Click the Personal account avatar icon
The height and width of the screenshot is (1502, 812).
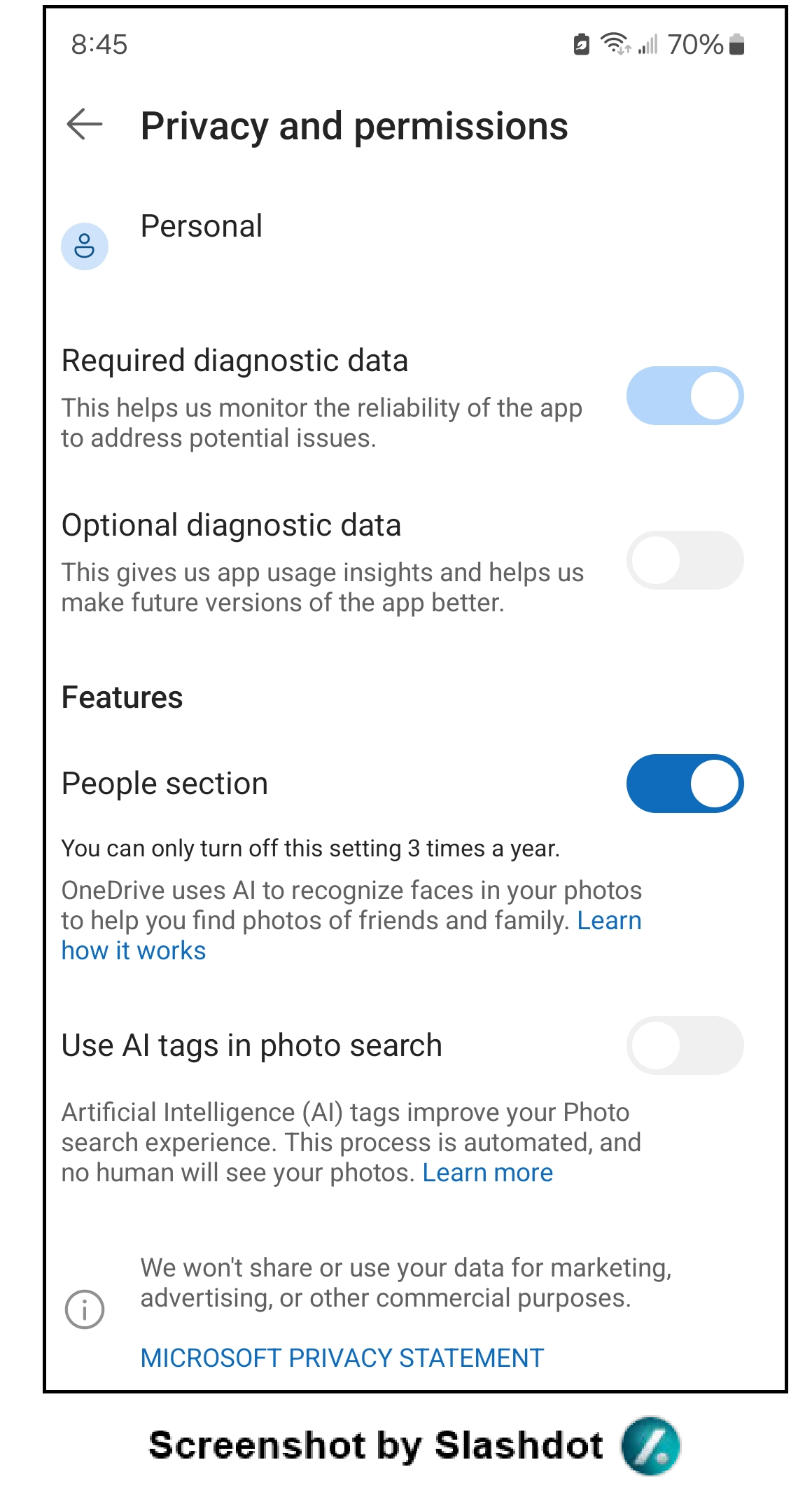tap(85, 244)
